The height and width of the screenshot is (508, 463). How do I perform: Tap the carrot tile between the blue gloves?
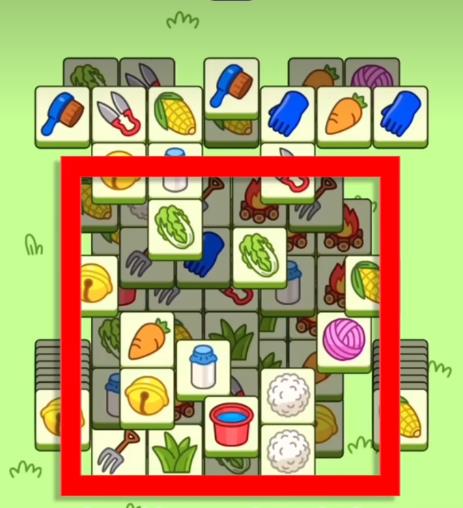[x=344, y=115]
